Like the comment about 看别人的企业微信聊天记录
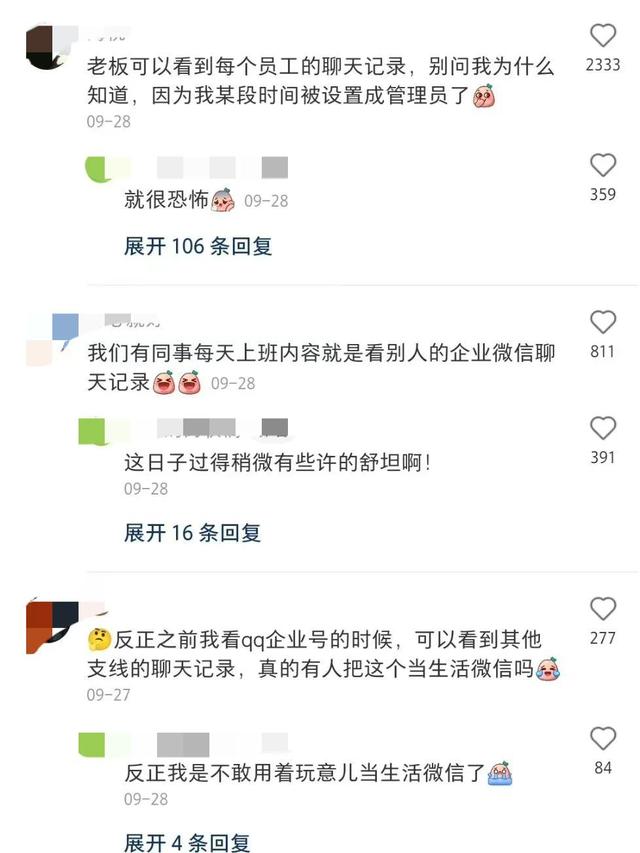Viewport: 640px width, 853px height. tap(603, 322)
